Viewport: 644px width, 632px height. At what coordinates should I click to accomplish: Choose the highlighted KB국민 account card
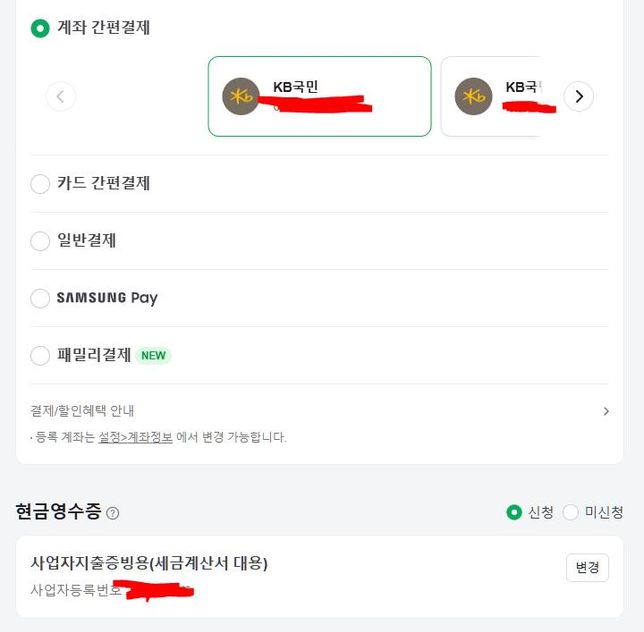point(319,96)
